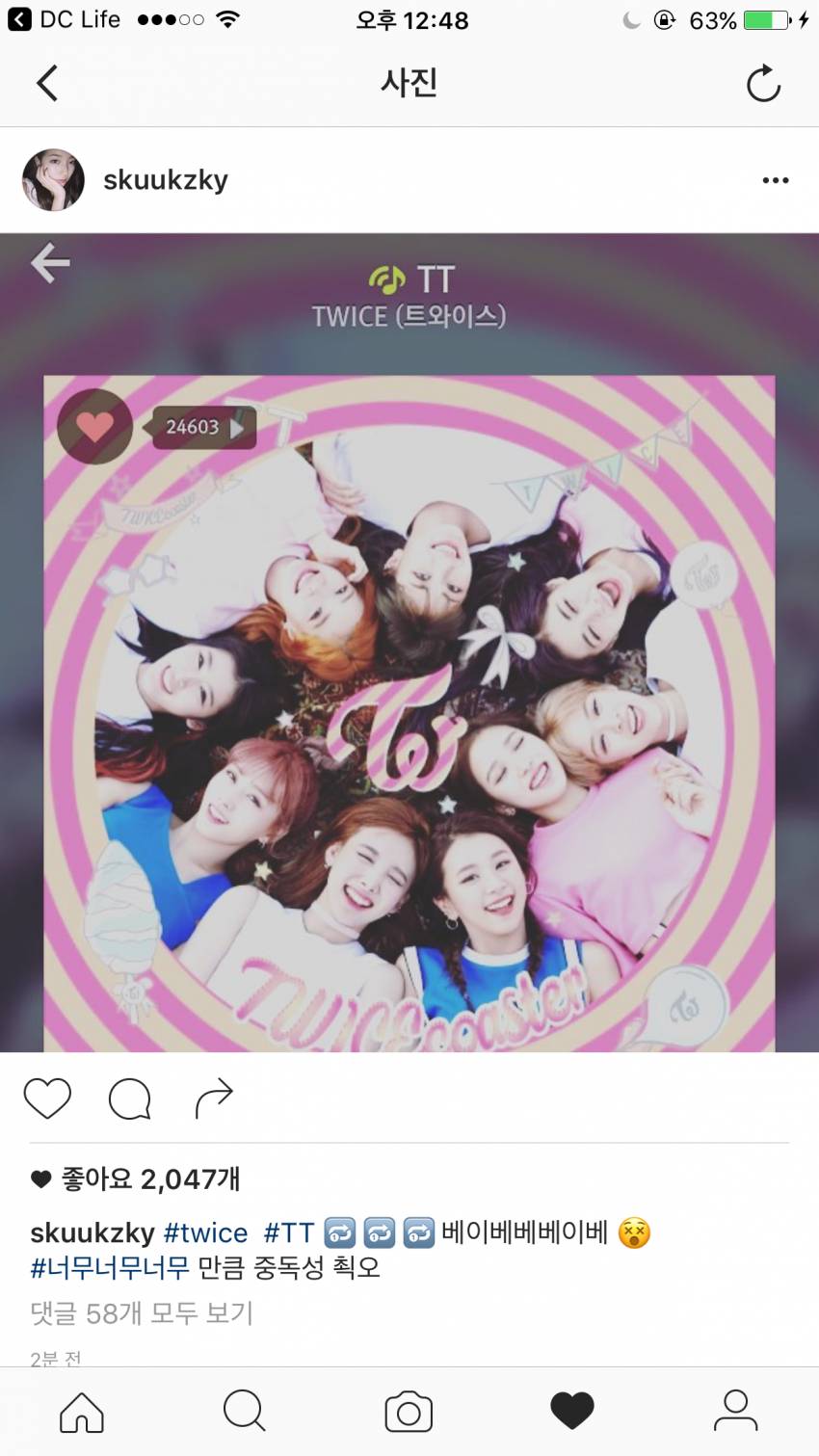Viewport: 819px width, 1456px height.
Task: Comment on skuukzky's post
Action: click(130, 1099)
